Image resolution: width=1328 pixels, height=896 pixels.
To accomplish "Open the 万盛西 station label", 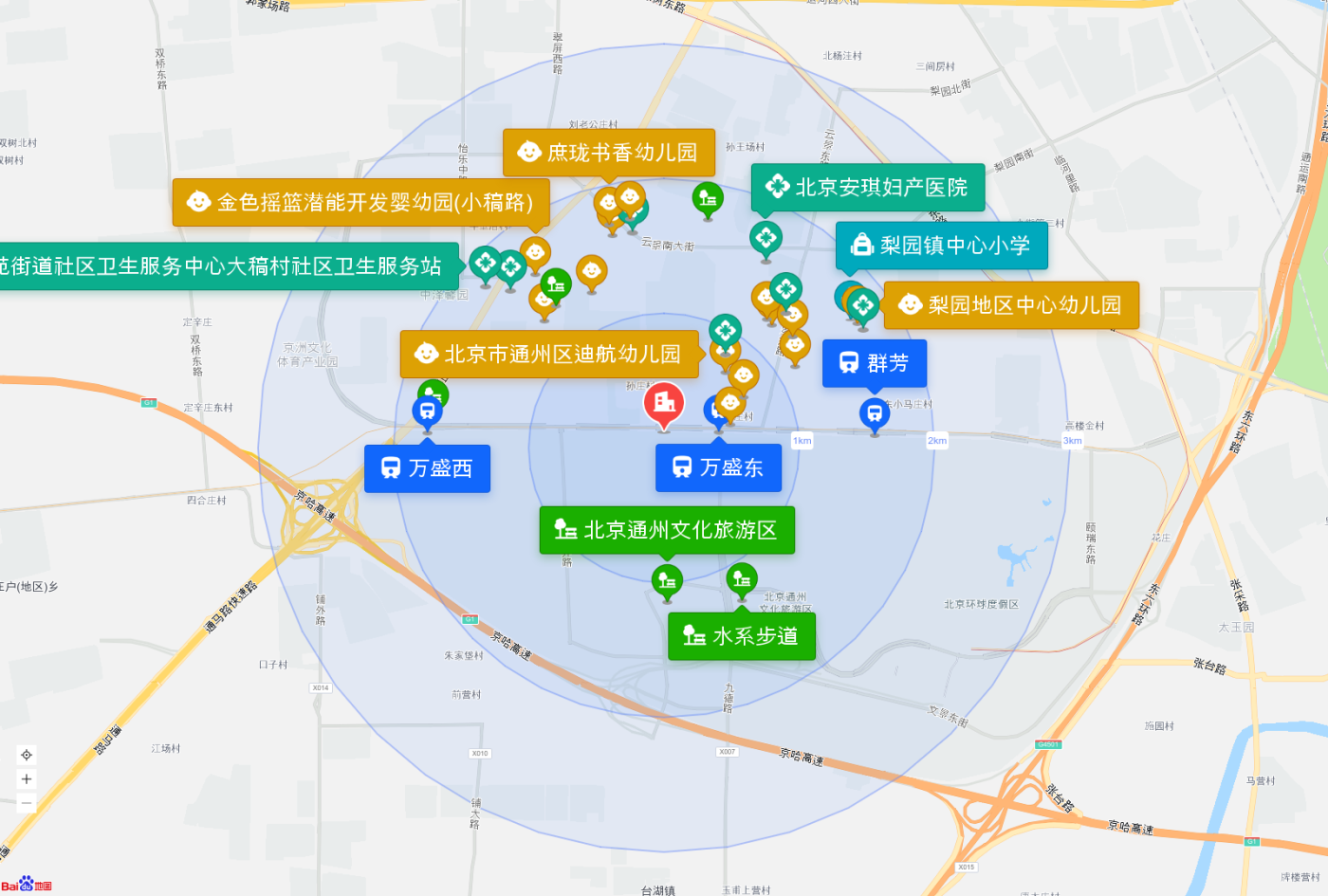I will coord(428,468).
